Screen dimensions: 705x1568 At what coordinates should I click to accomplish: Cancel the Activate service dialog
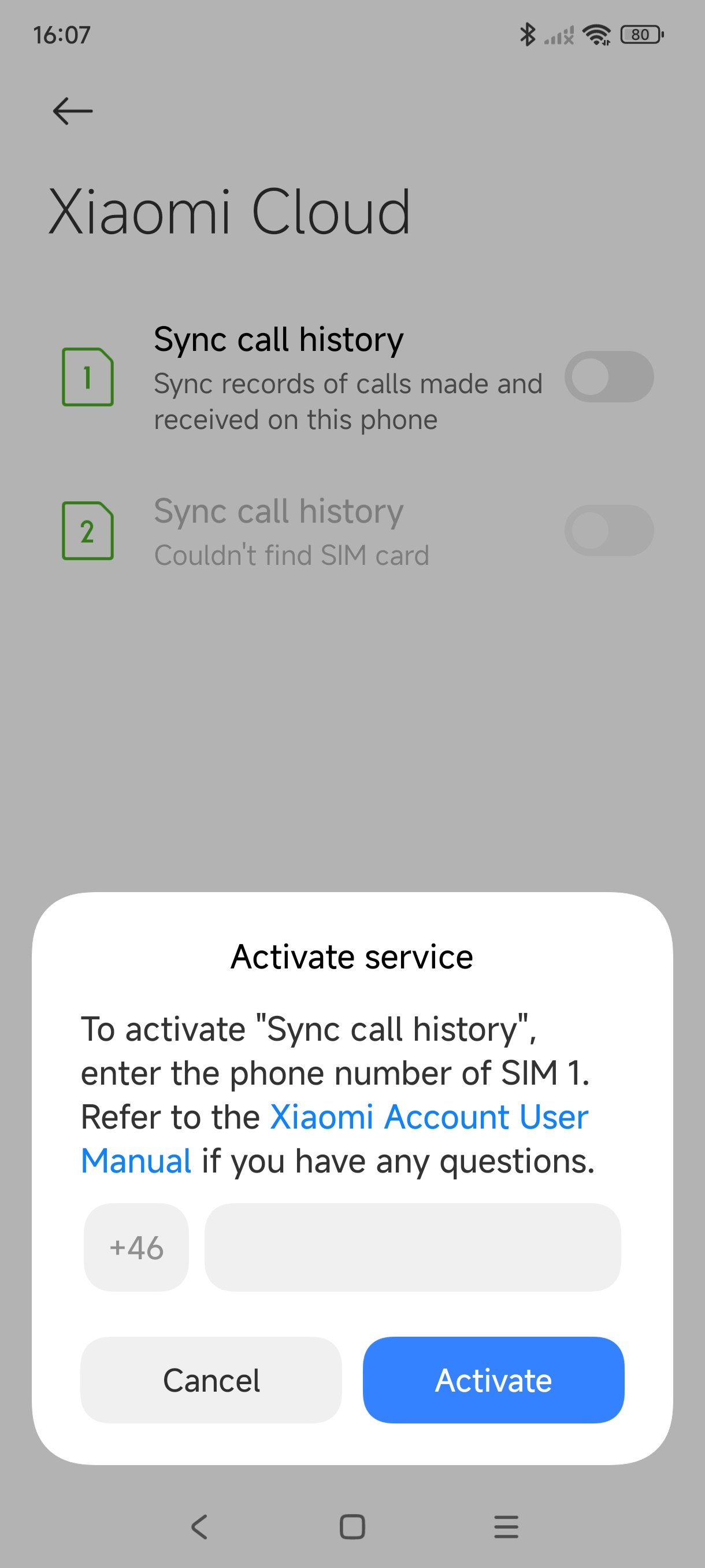211,1380
